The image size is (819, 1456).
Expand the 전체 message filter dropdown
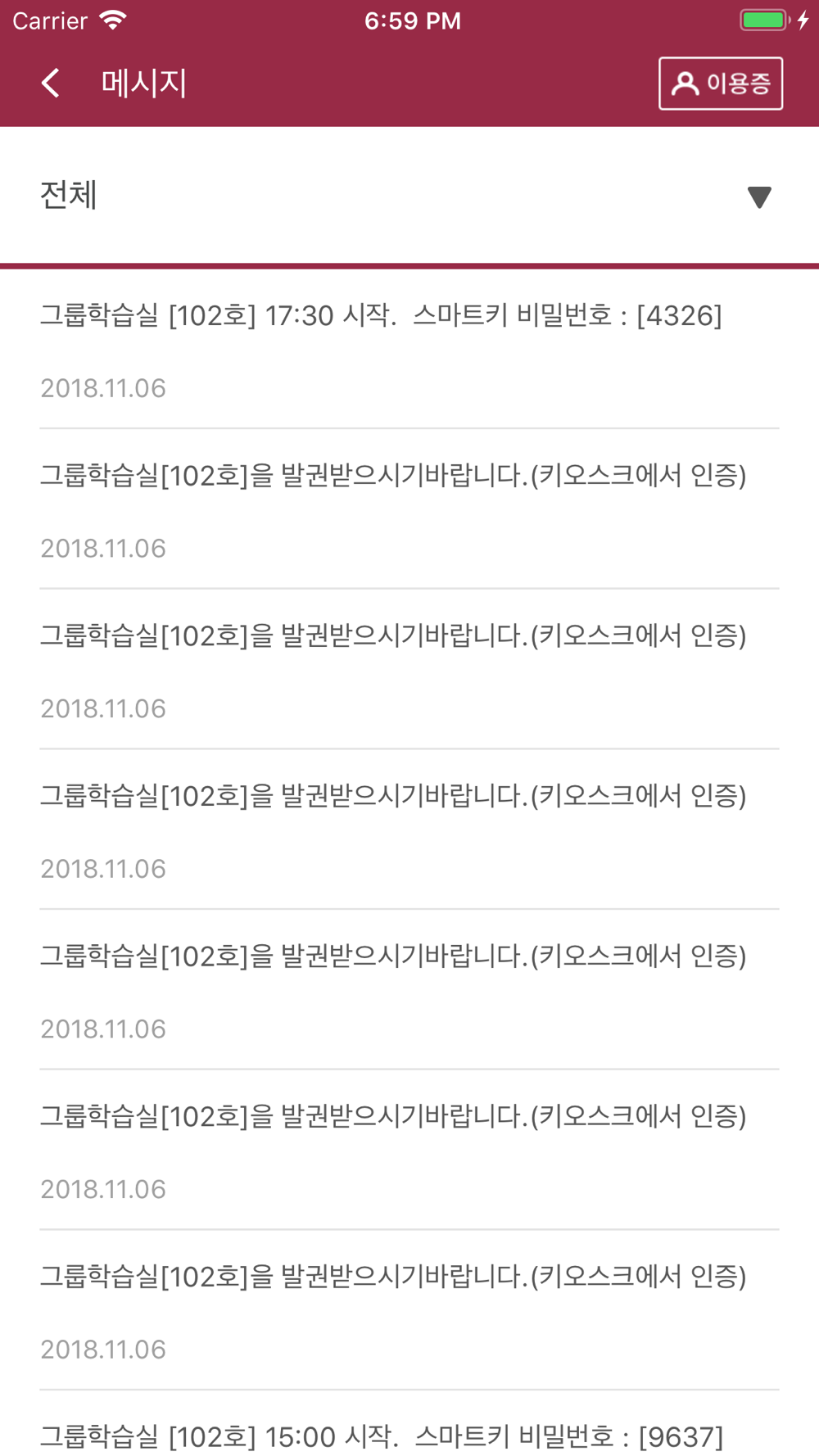tap(758, 197)
